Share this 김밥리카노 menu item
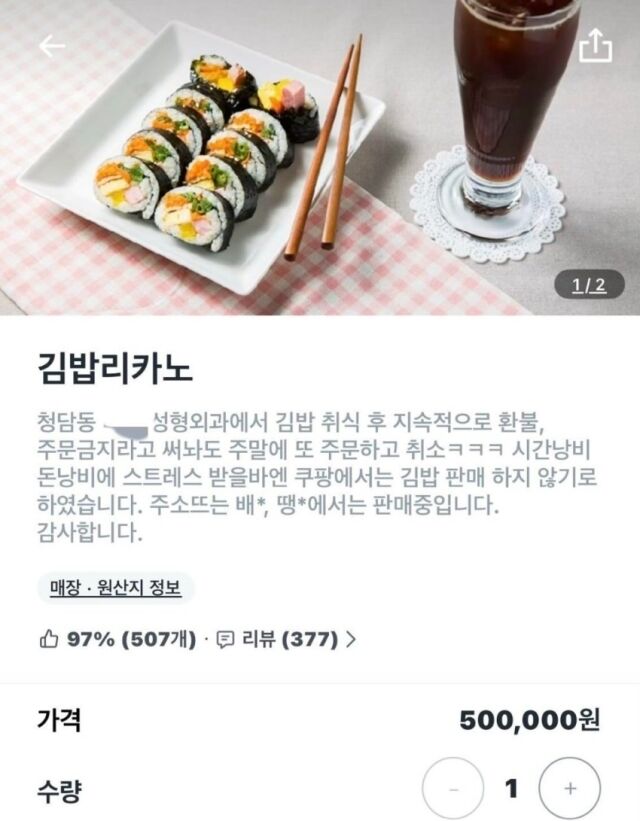Screen dimensions: 640x821 pyautogui.click(x=594, y=45)
